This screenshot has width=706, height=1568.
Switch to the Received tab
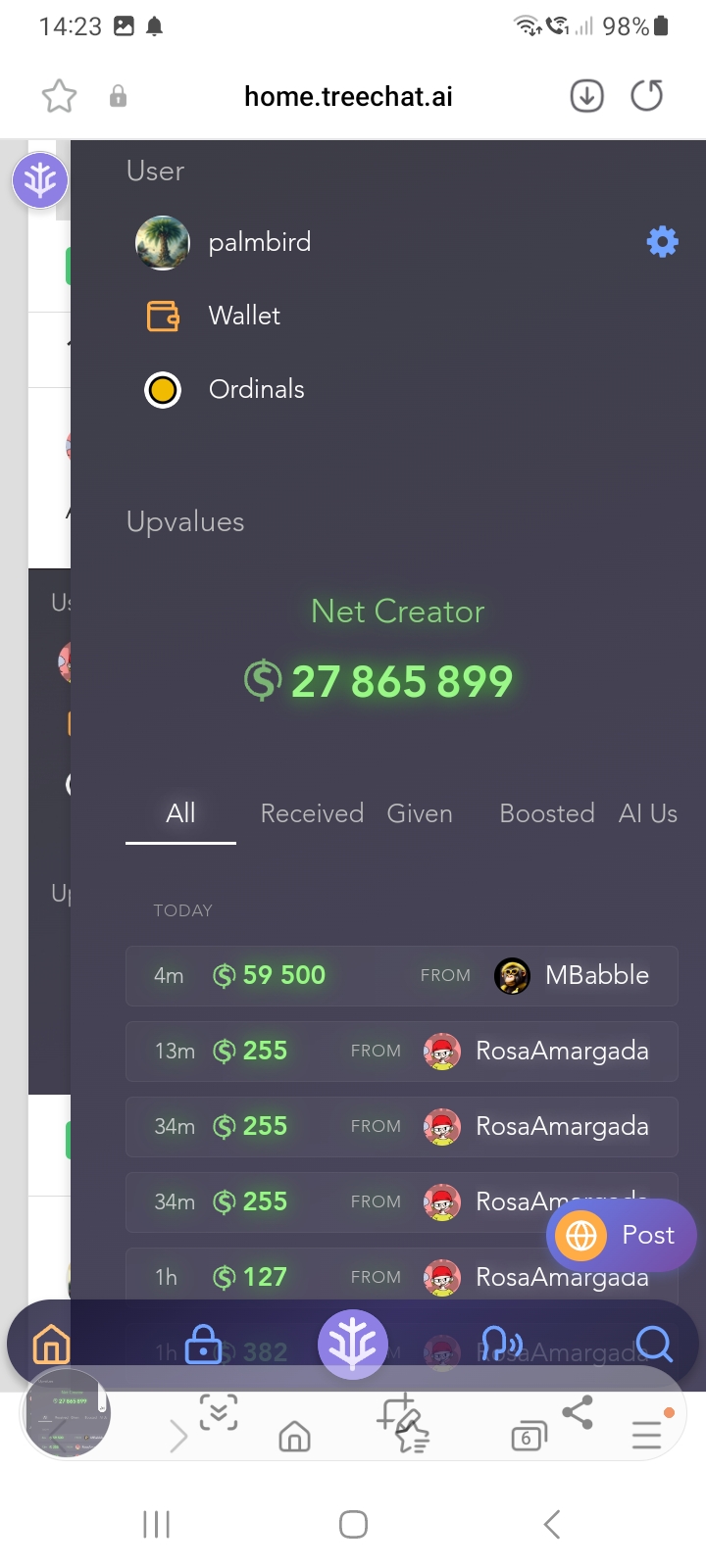(312, 813)
